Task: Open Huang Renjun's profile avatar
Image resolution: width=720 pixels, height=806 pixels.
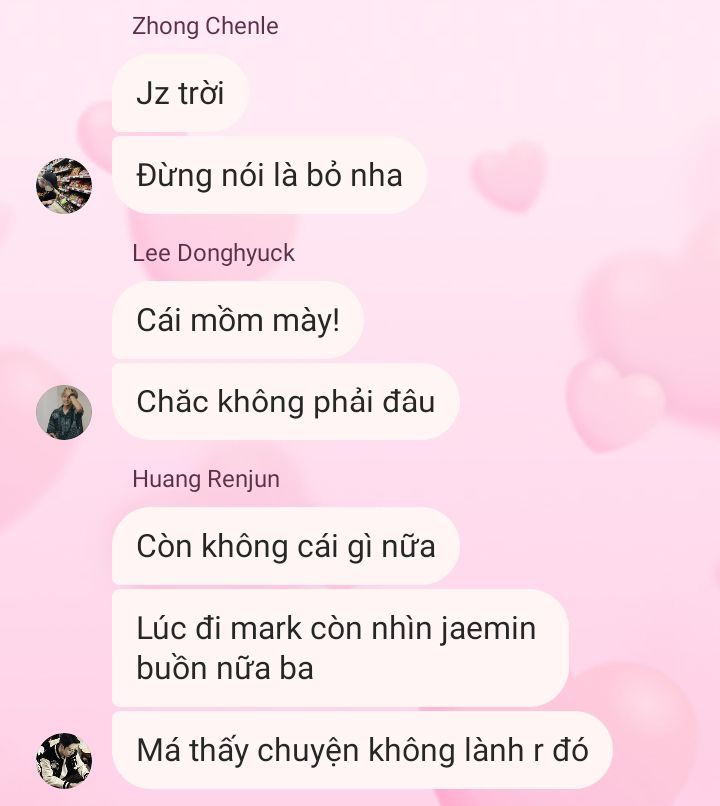Action: [64, 760]
